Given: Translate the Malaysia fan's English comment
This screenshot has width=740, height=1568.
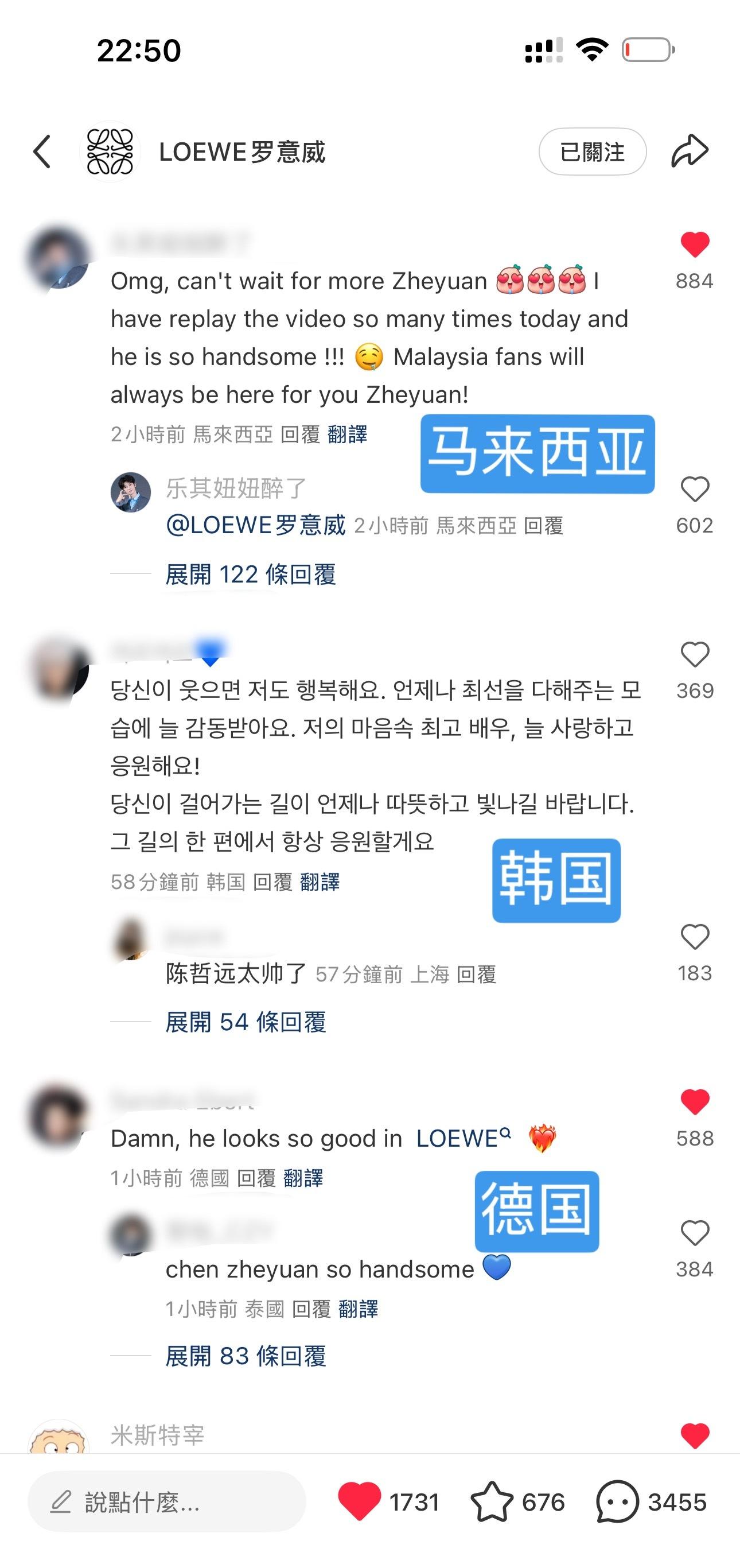Looking at the screenshot, I should (348, 434).
